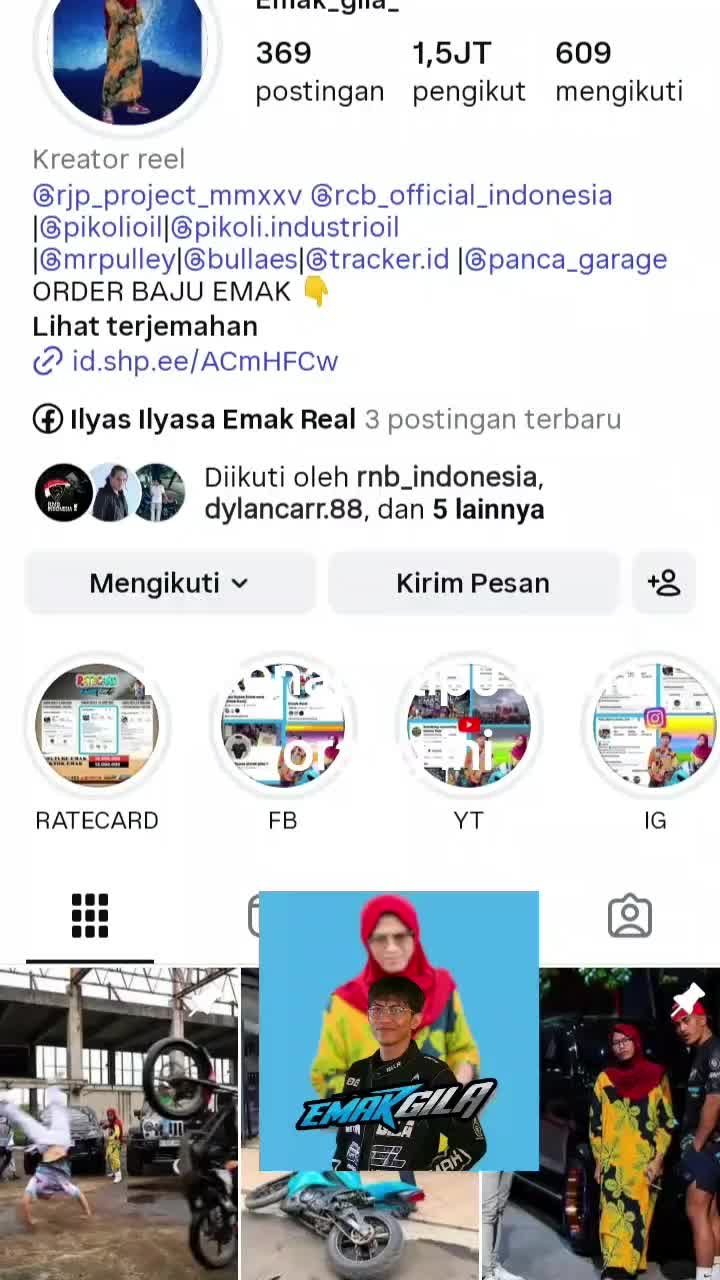Open the YT story highlight
The image size is (720, 1280).
(469, 725)
